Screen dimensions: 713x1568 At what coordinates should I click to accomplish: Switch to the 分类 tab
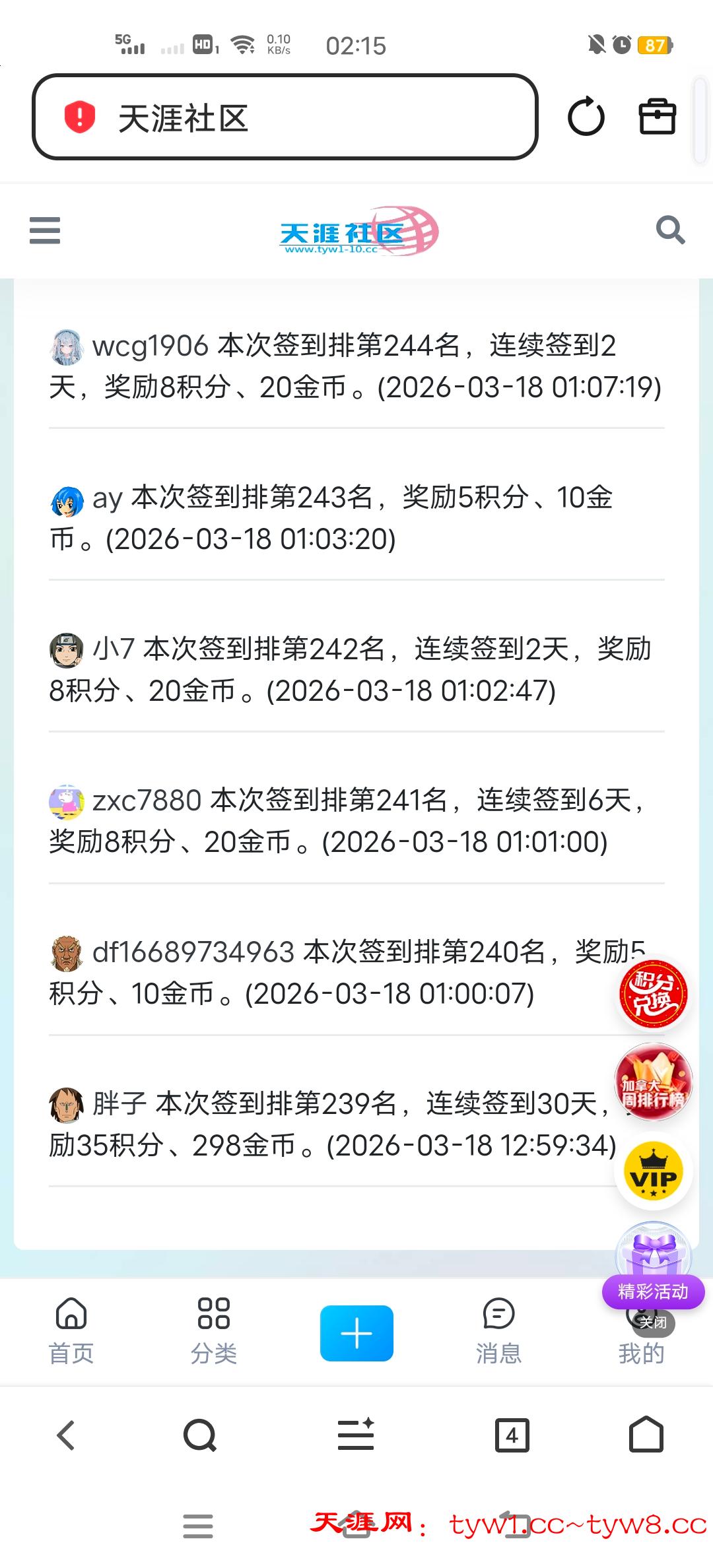(213, 1330)
